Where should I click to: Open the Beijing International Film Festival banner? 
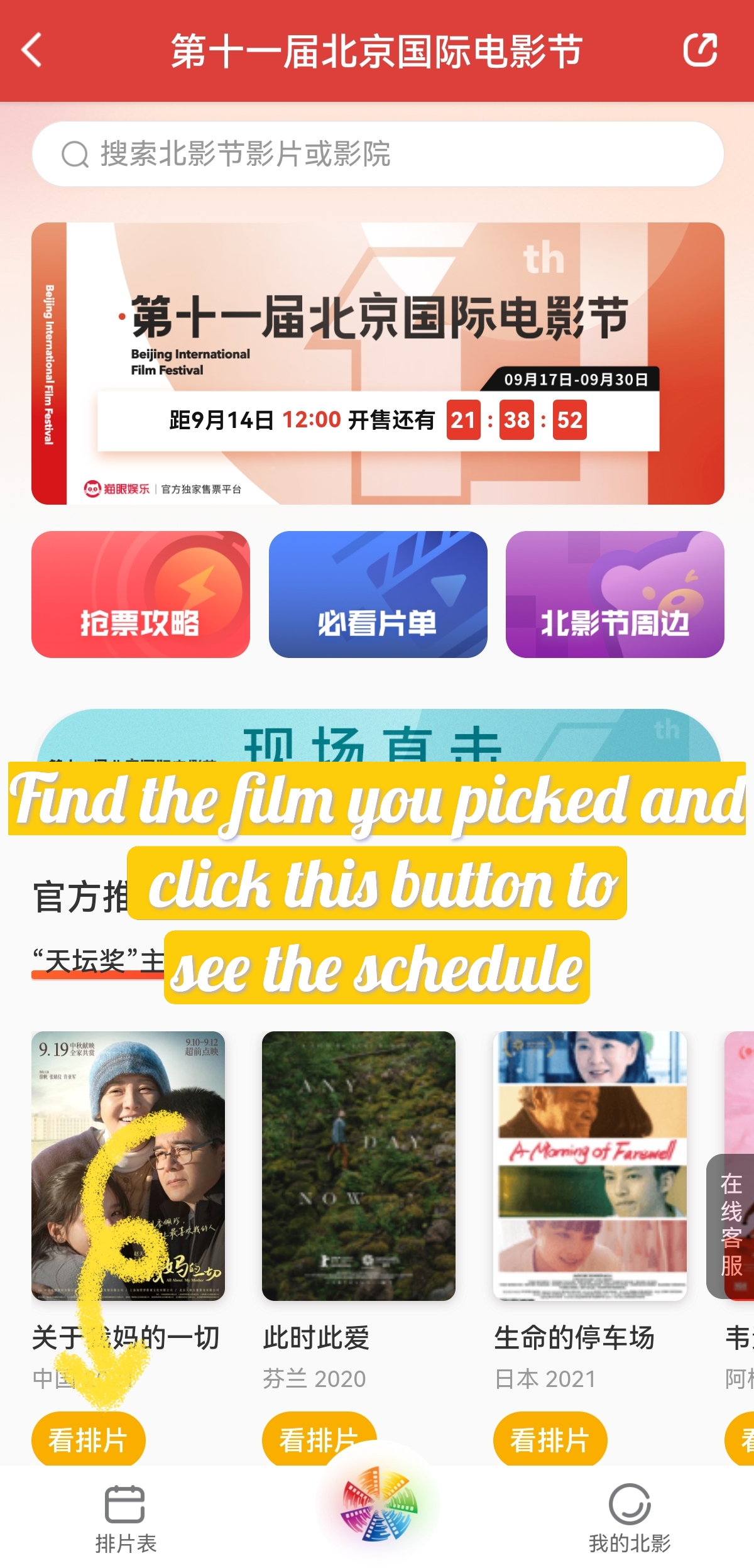[x=377, y=314]
